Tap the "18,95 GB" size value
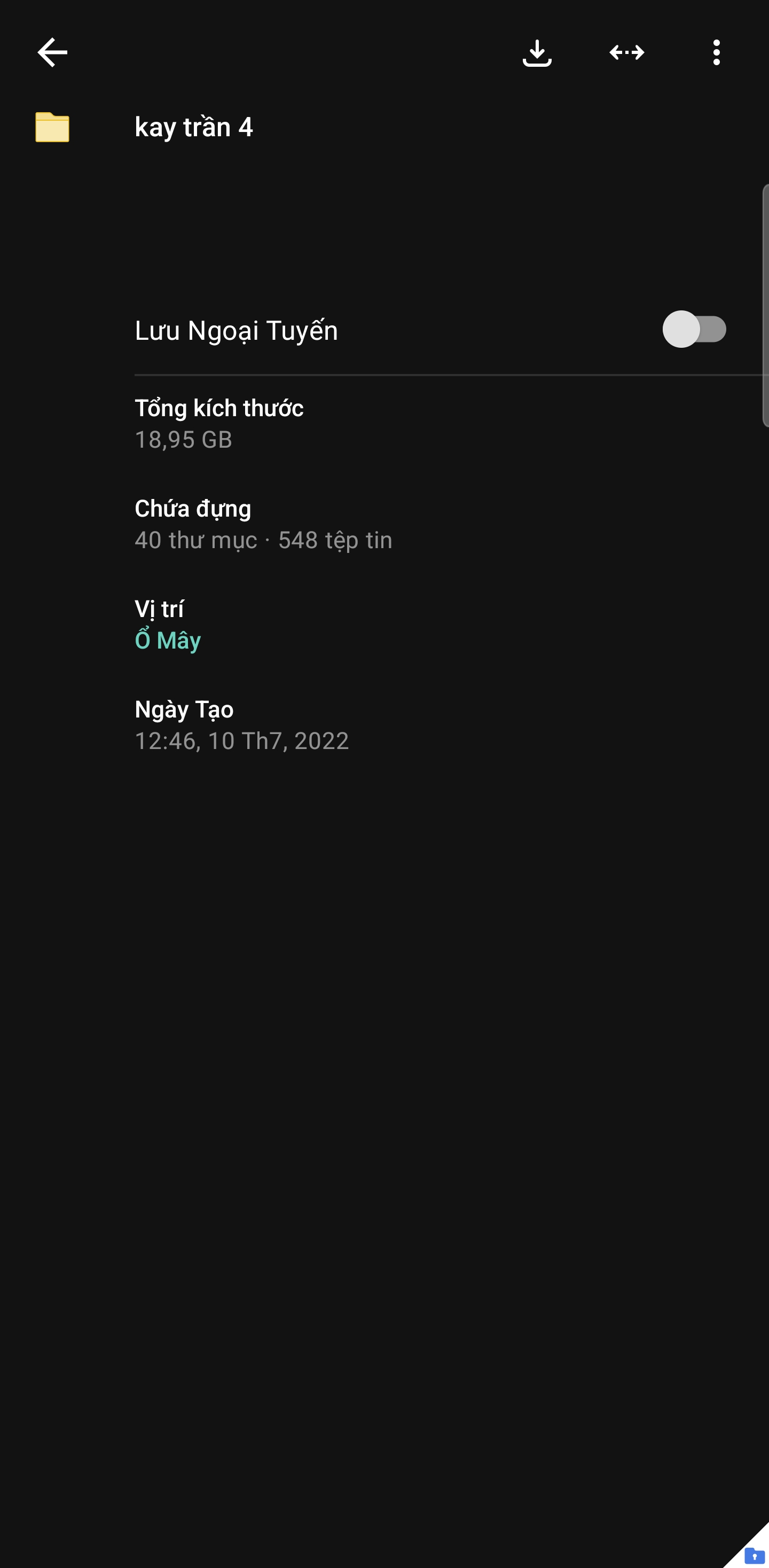This screenshot has width=769, height=1568. [x=183, y=440]
